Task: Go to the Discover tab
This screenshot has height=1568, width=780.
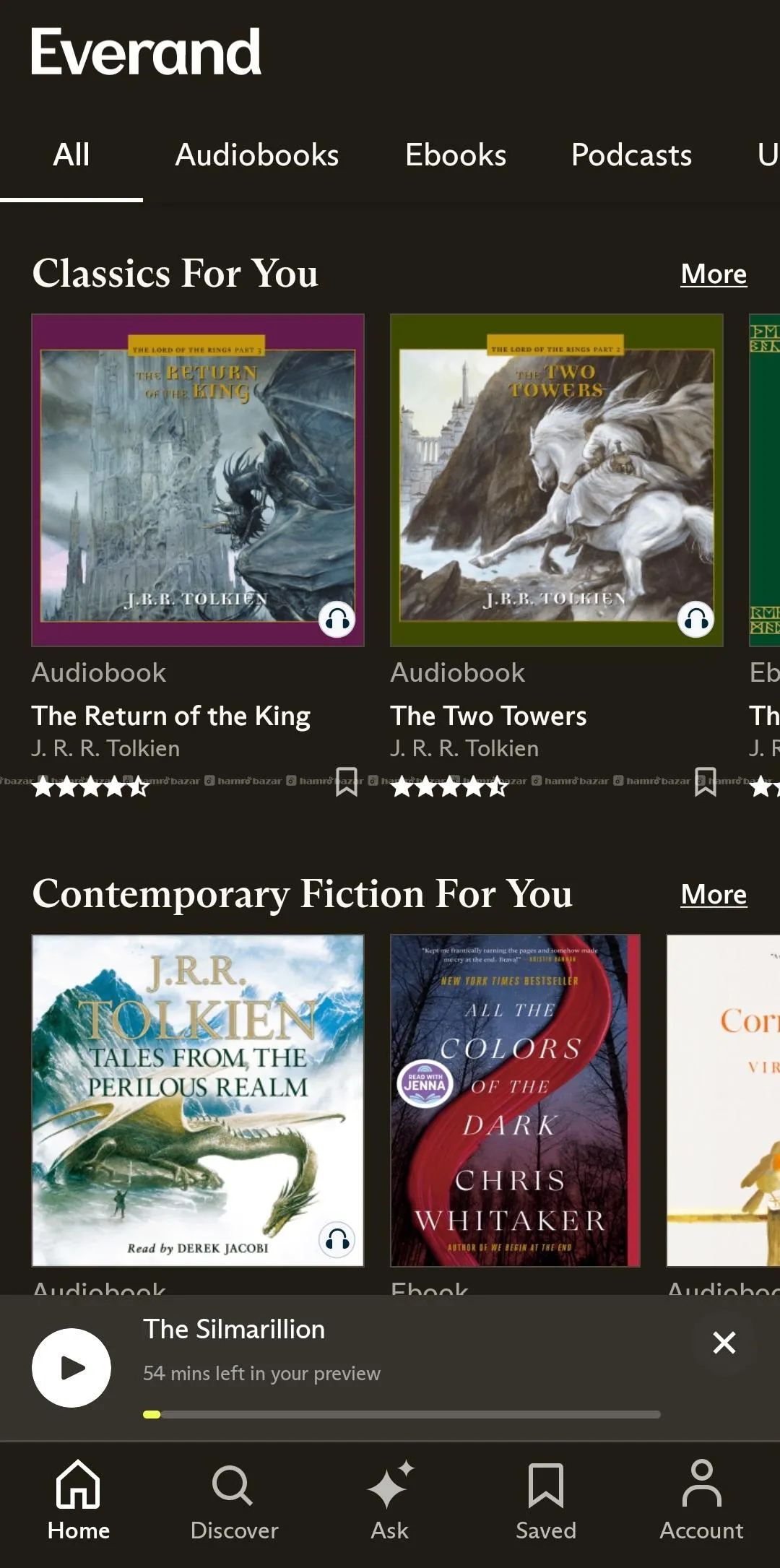Action: [234, 1501]
